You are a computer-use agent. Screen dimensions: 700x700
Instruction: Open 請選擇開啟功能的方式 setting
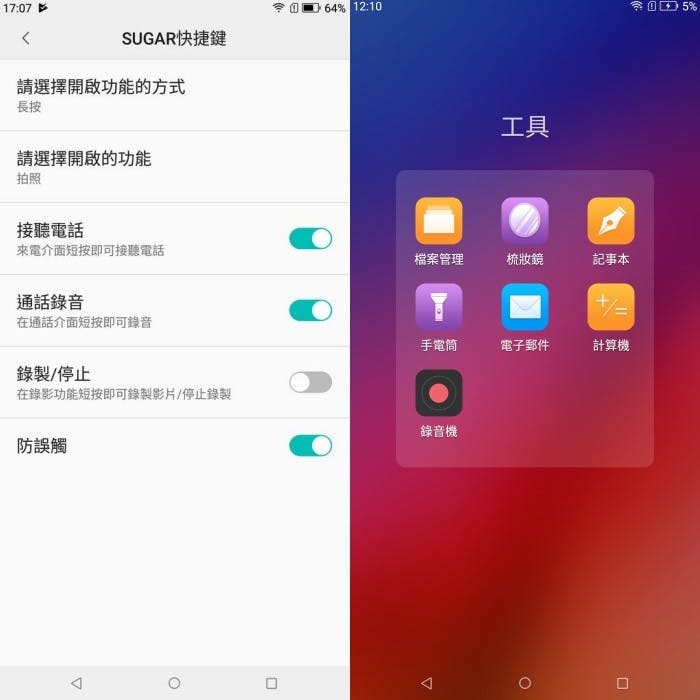point(174,94)
